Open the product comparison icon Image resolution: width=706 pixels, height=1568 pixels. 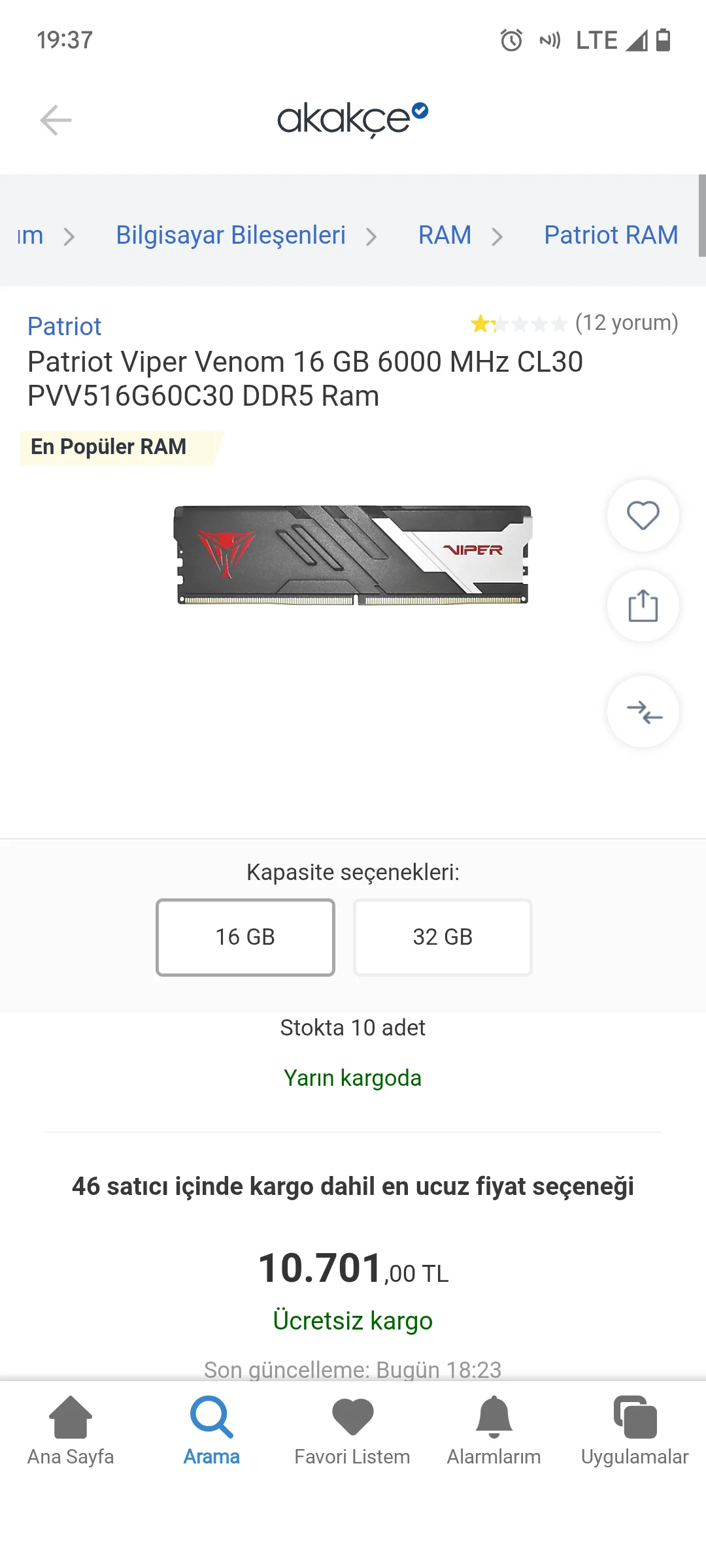643,711
